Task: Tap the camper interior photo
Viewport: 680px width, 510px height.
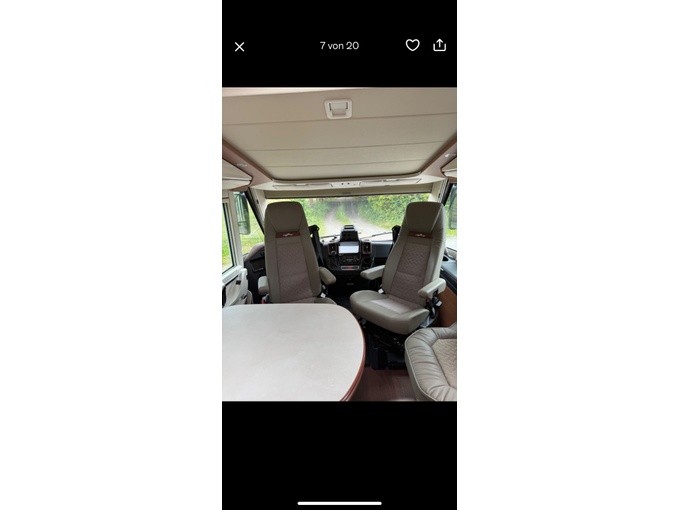Action: pyautogui.click(x=339, y=244)
